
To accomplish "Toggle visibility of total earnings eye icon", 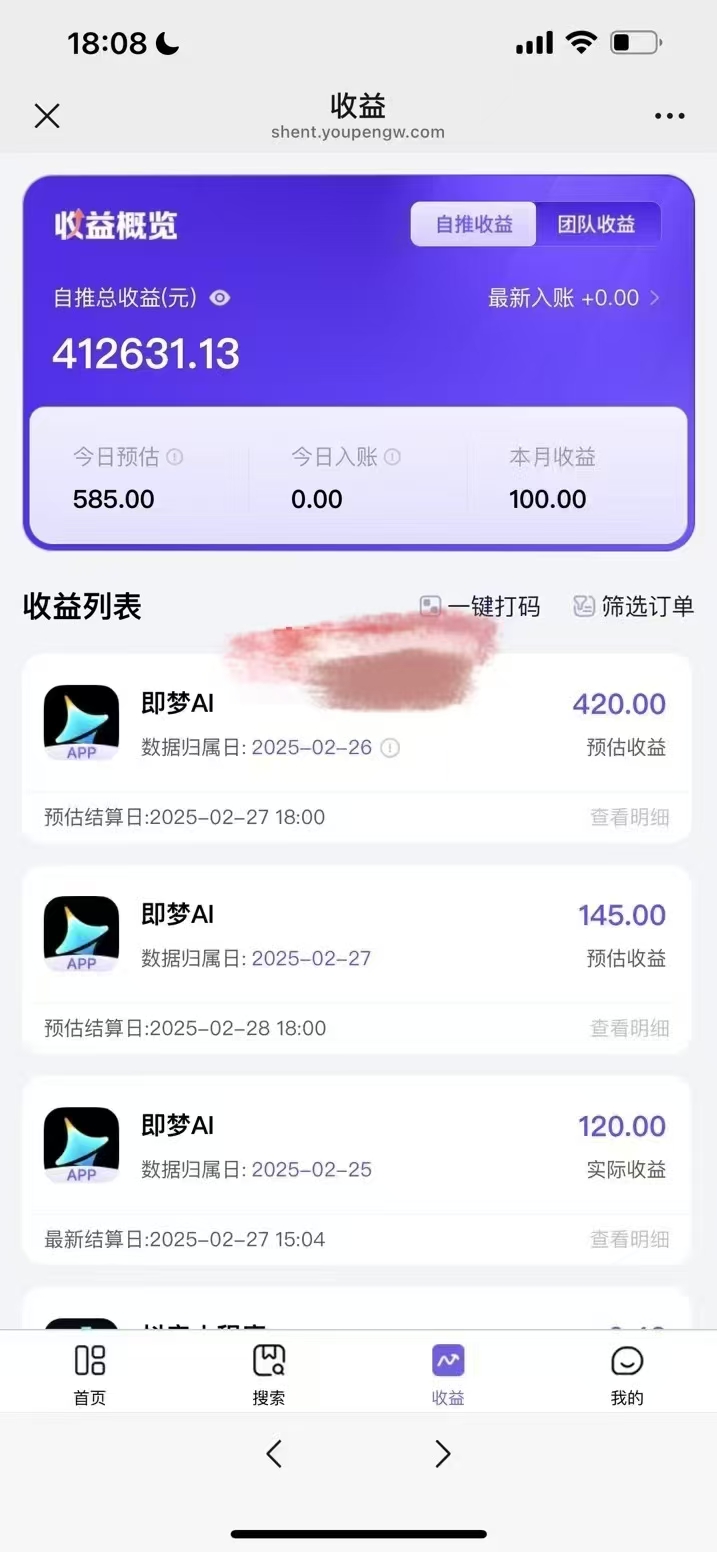I will pyautogui.click(x=220, y=298).
